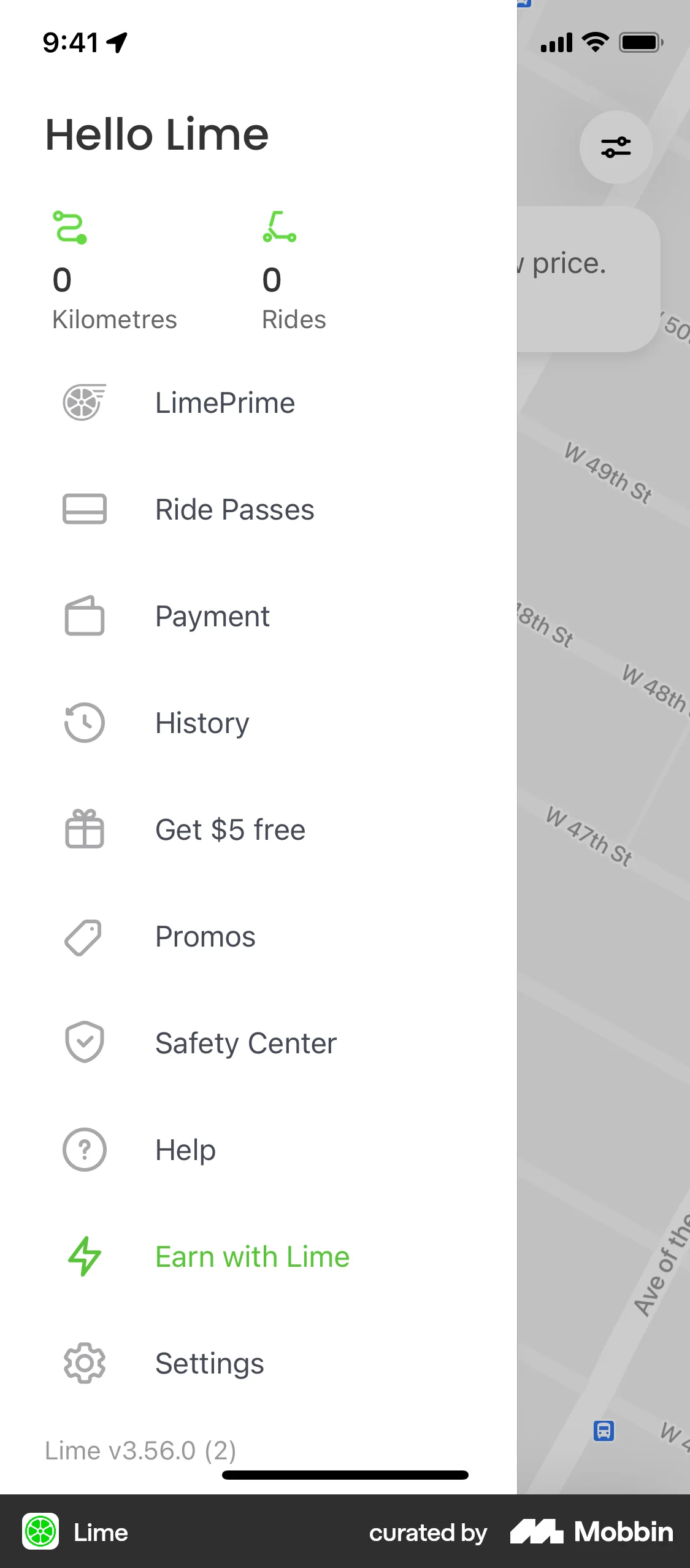
Task: Open the map filter controls button
Action: click(x=615, y=147)
